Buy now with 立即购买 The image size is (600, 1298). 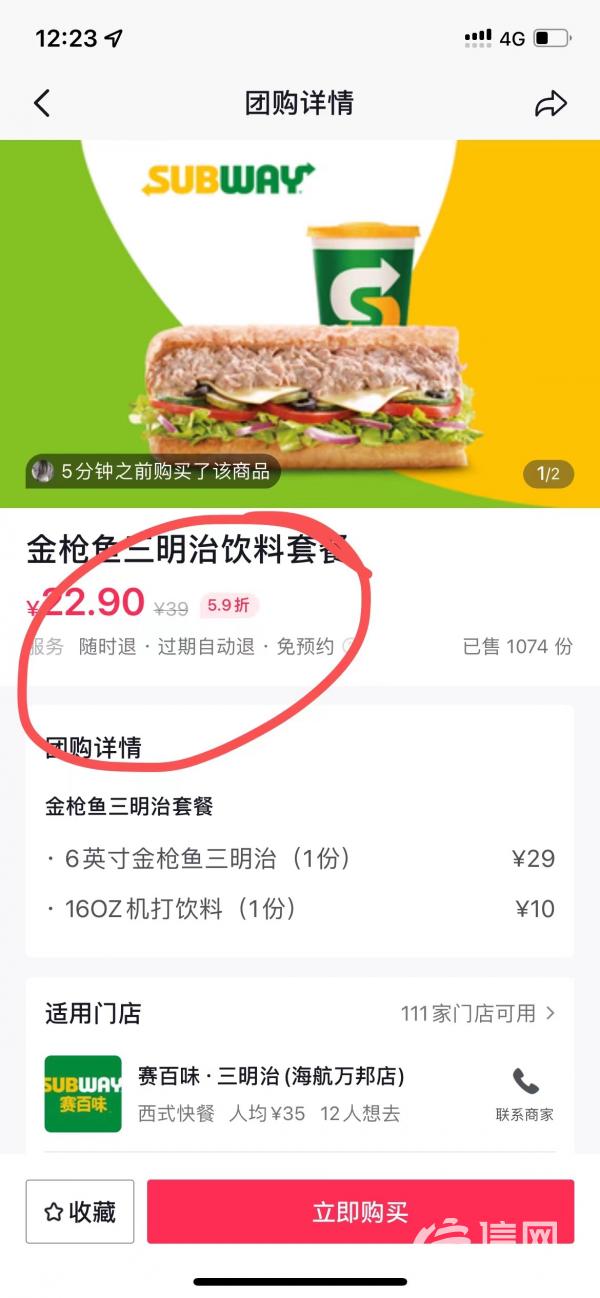pos(360,1212)
